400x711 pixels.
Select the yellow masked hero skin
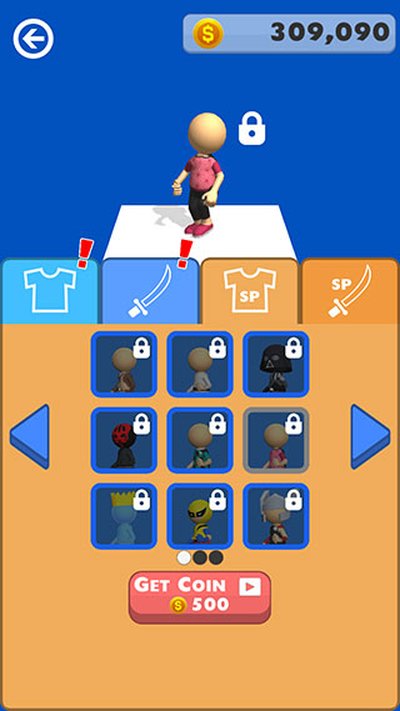tap(200, 516)
